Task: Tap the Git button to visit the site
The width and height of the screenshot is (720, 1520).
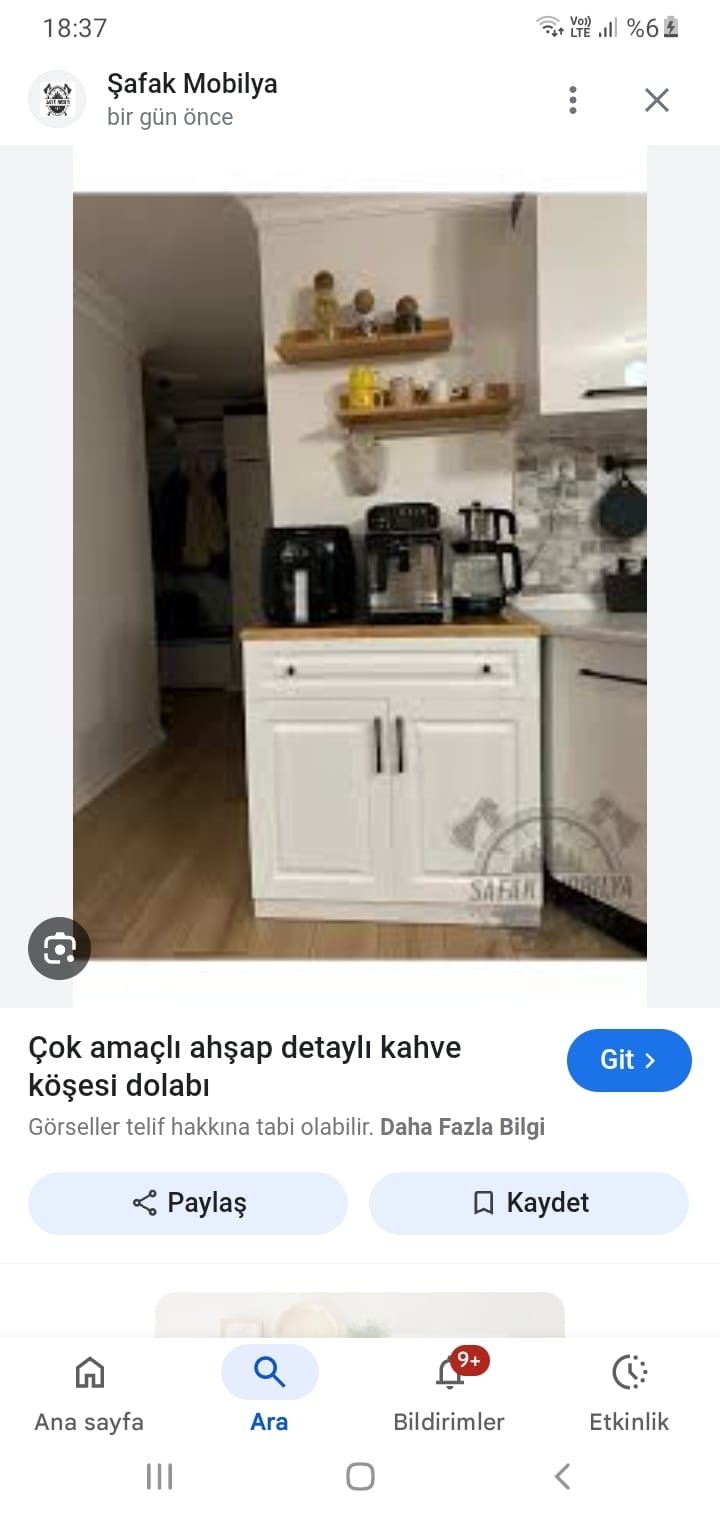Action: tap(629, 1060)
